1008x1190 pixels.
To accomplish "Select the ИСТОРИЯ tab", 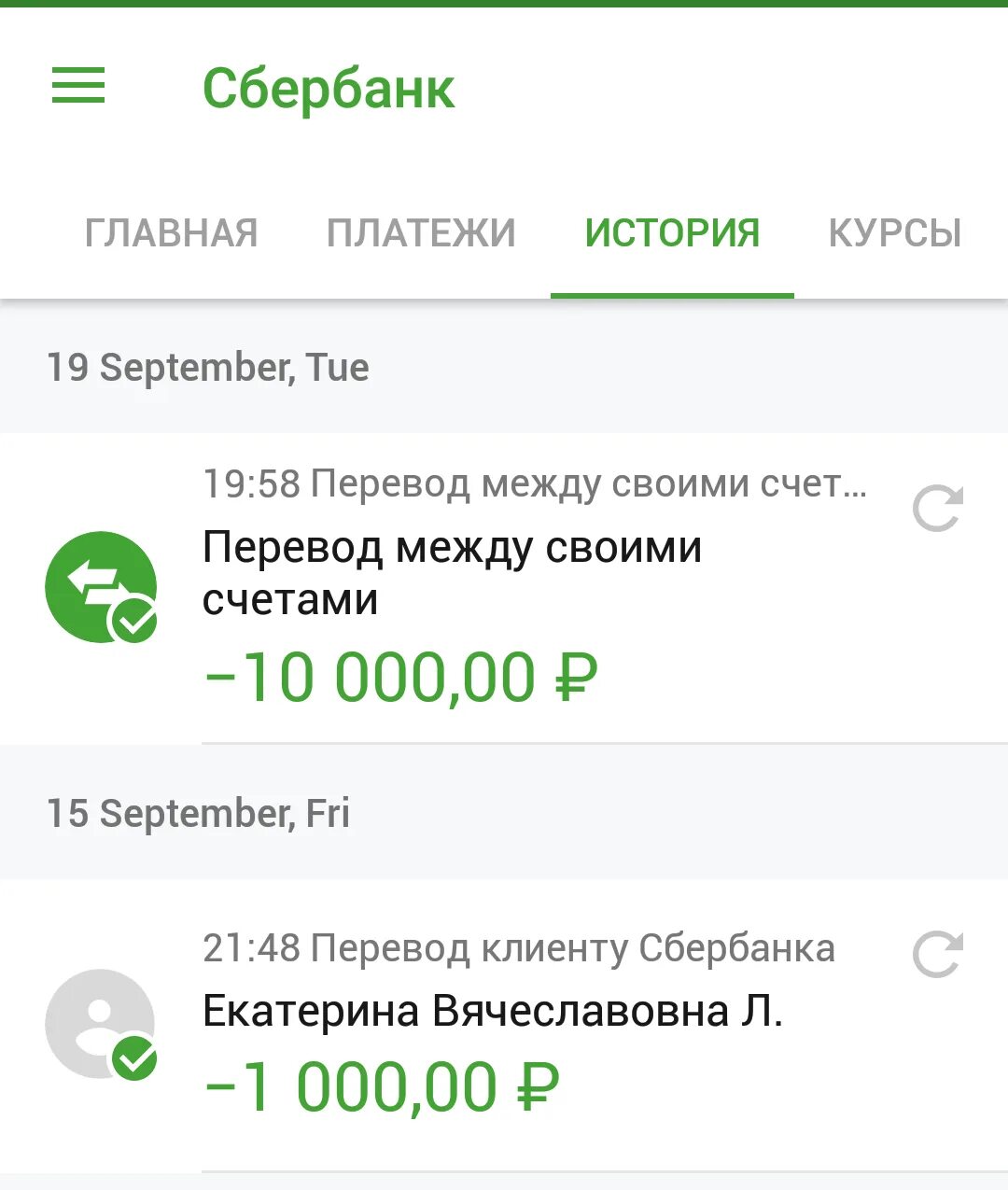I will pos(672,233).
